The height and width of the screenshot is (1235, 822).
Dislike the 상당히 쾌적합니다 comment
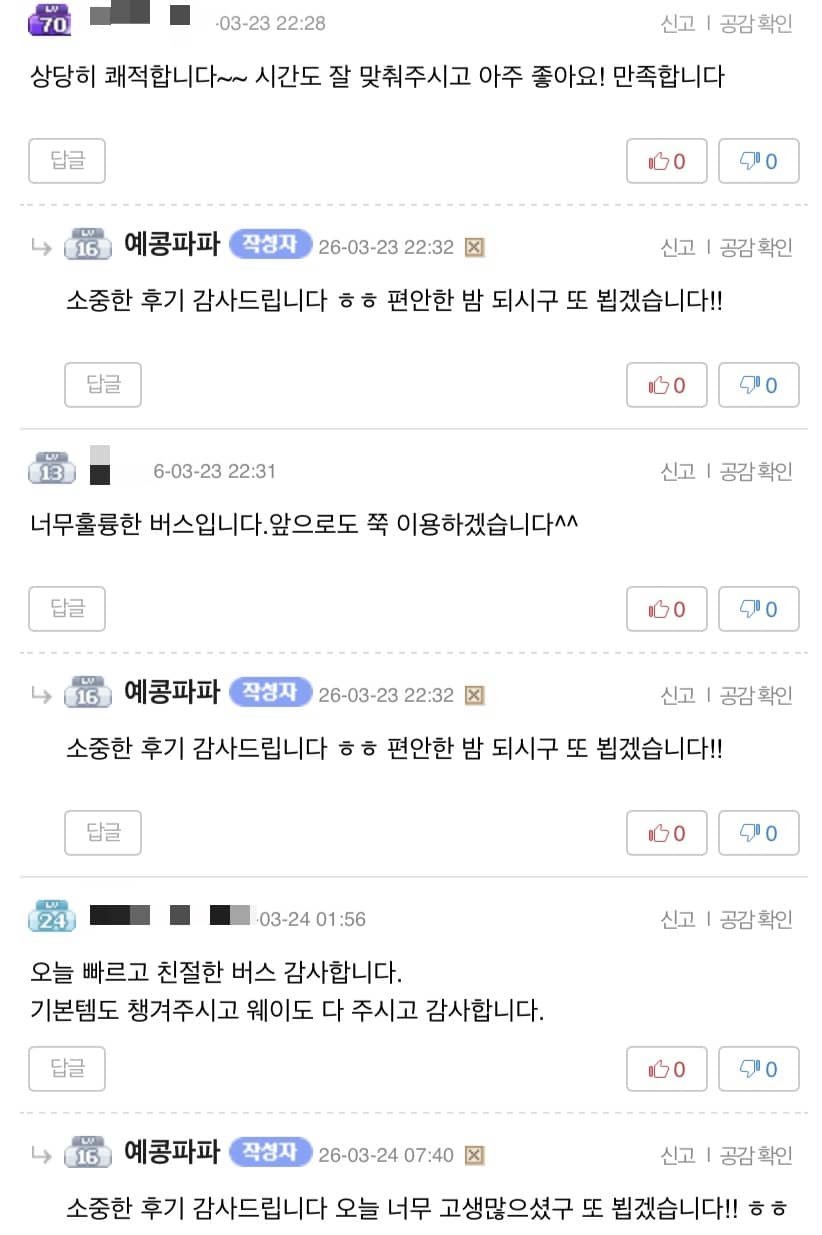[x=758, y=161]
